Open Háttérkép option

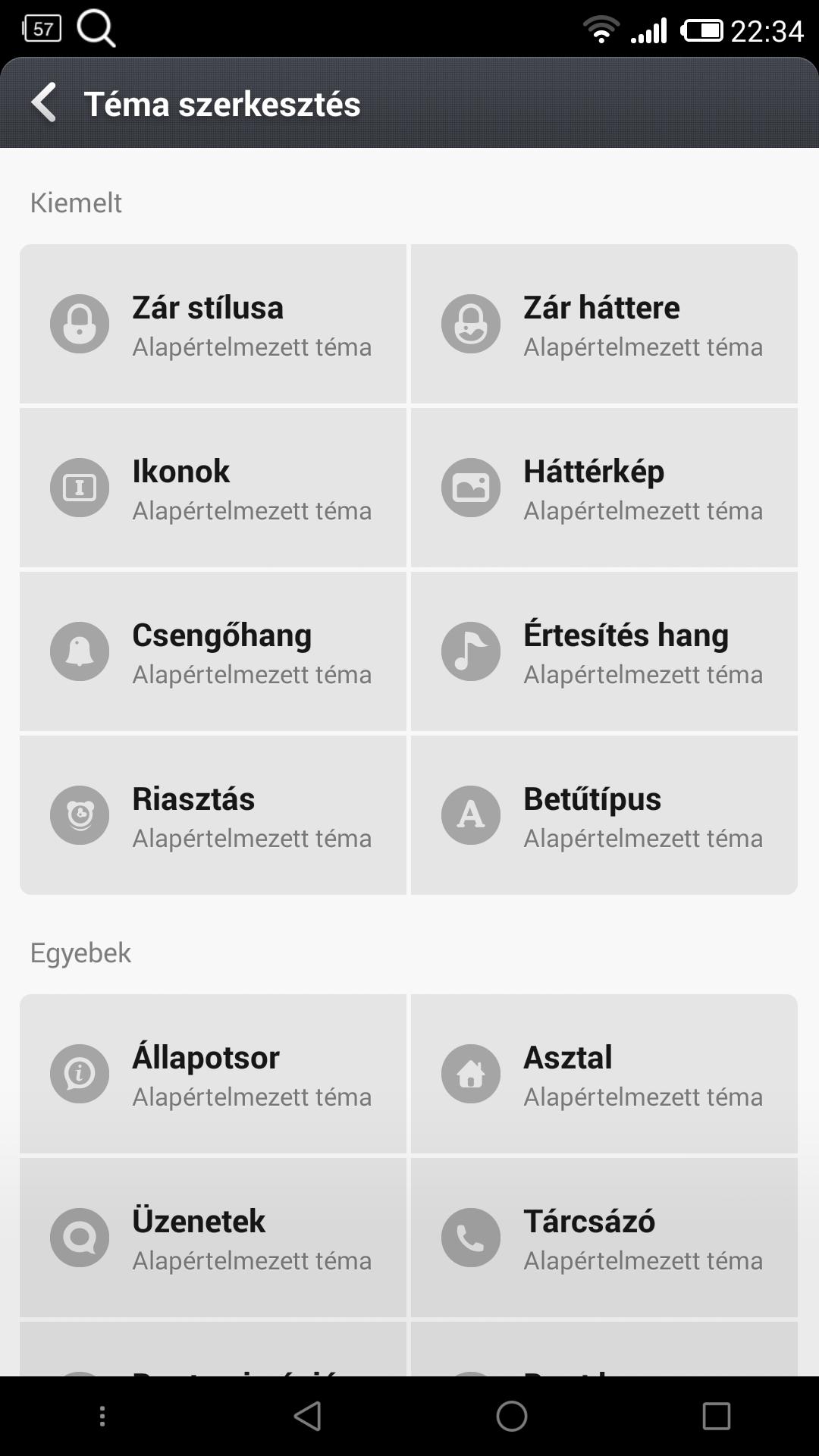click(x=604, y=488)
